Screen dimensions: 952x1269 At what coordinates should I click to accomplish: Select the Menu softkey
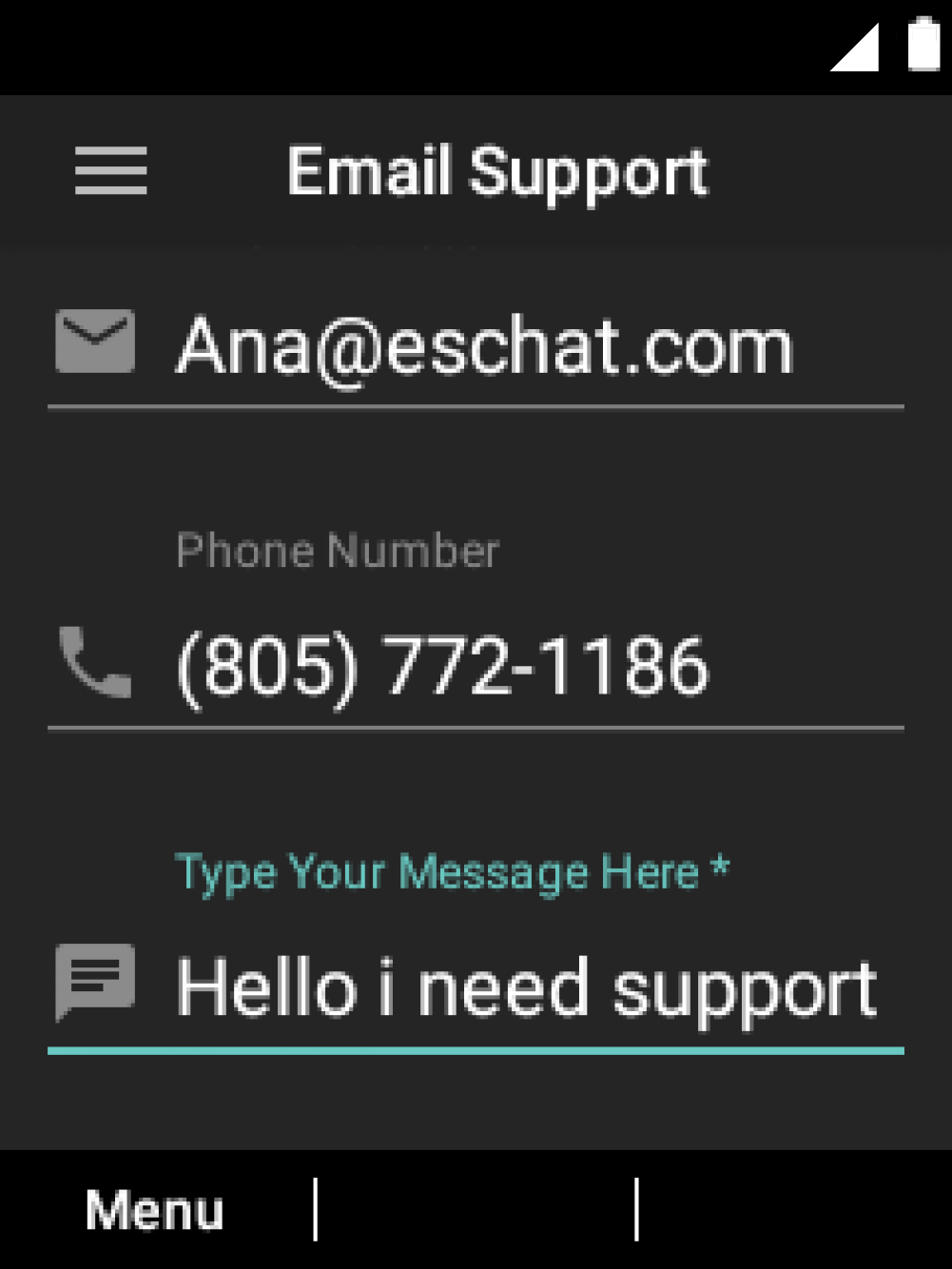(154, 1210)
